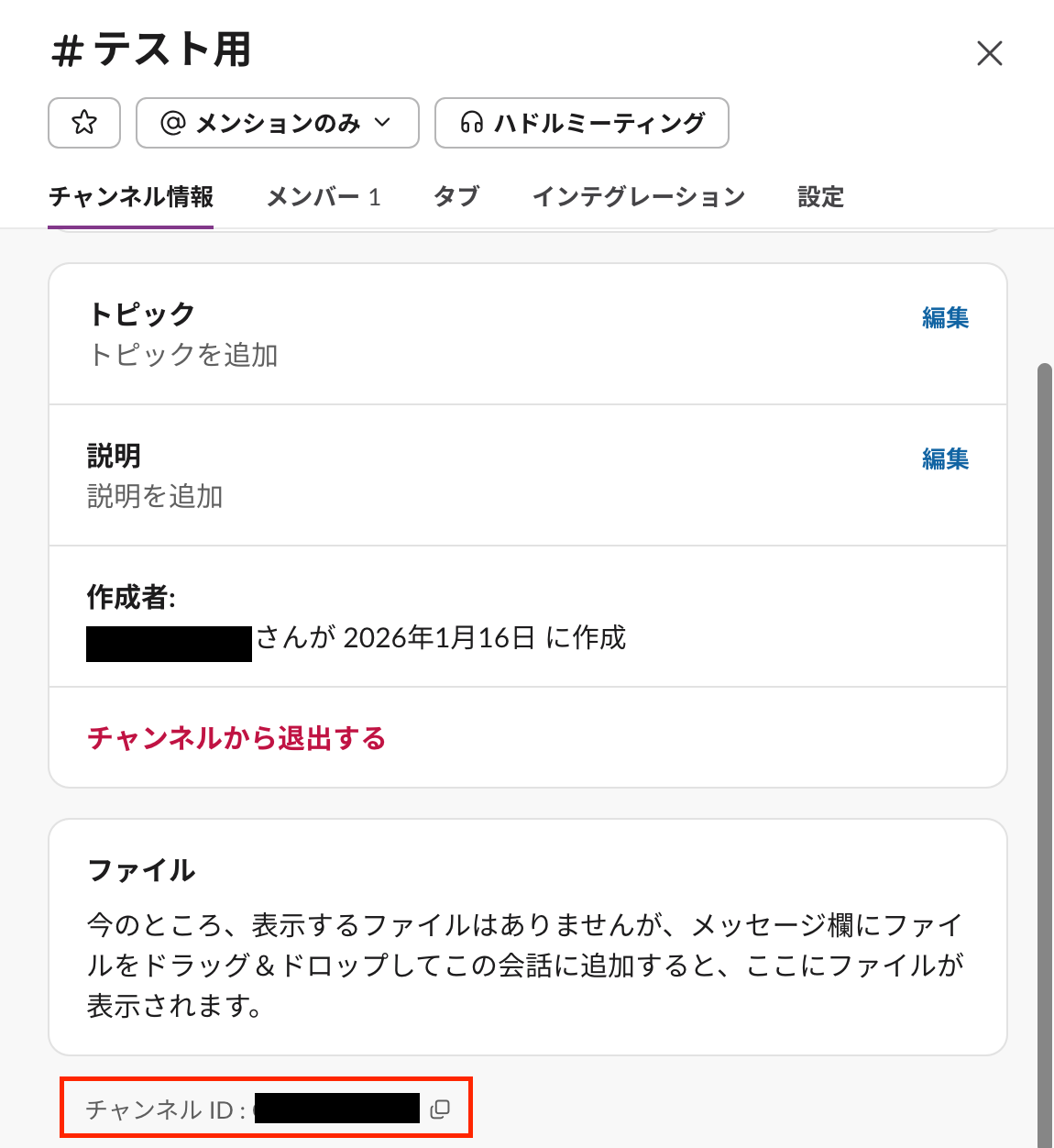Image resolution: width=1054 pixels, height=1148 pixels.
Task: Select the チャンネル情報 tab
Action: pos(131,197)
